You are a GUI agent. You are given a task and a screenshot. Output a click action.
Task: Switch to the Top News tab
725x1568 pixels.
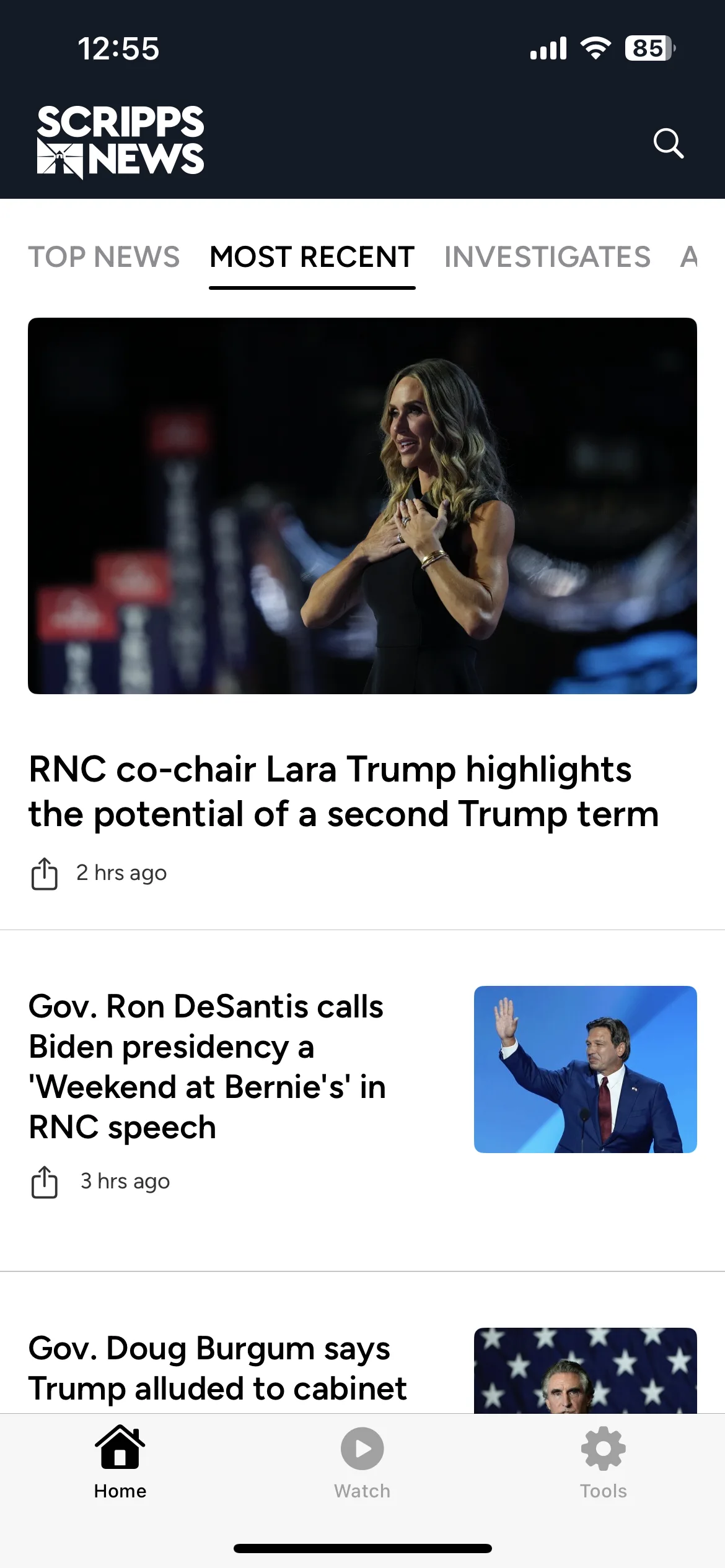coord(104,257)
